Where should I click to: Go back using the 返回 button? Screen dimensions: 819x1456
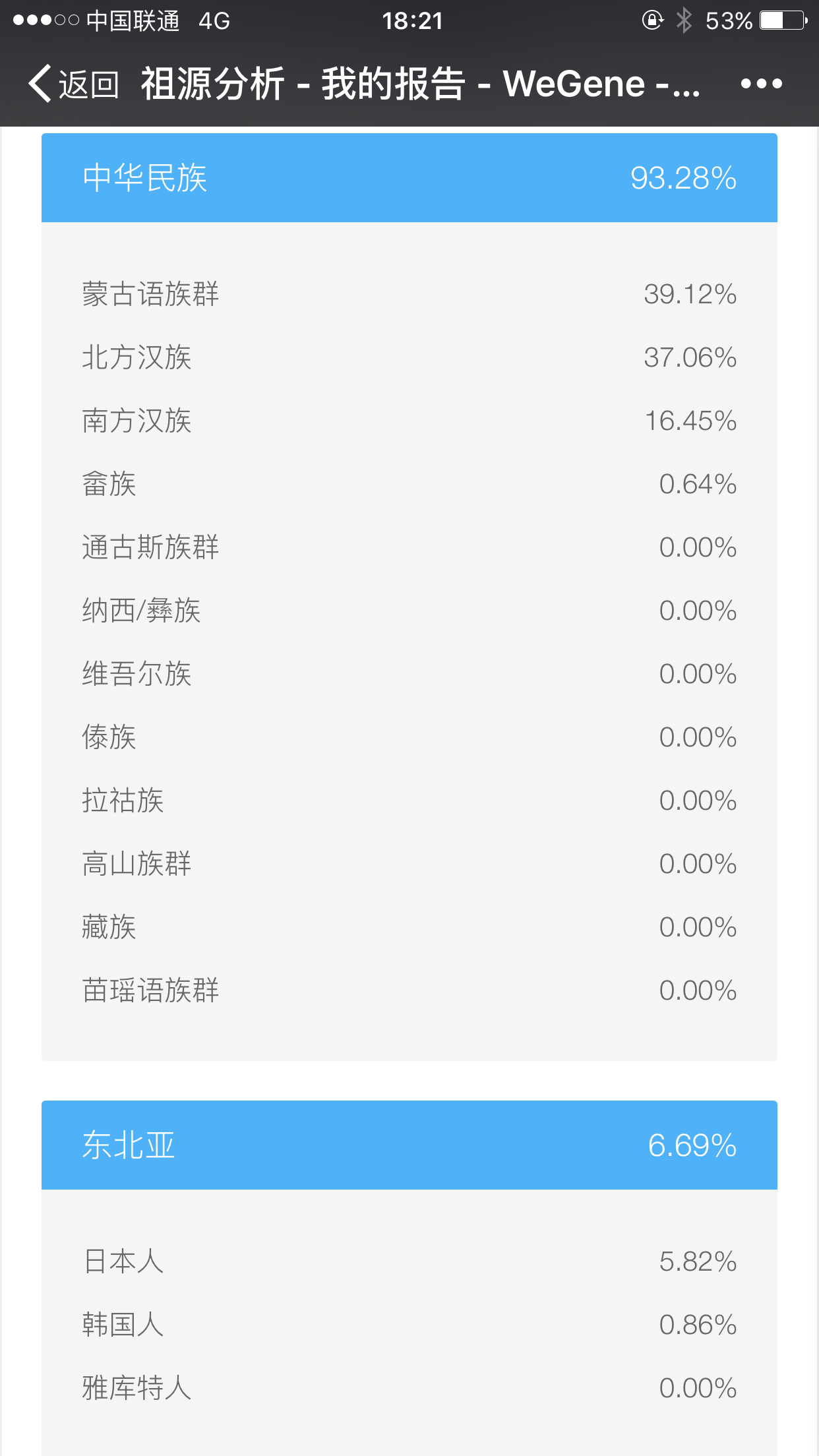tap(73, 84)
